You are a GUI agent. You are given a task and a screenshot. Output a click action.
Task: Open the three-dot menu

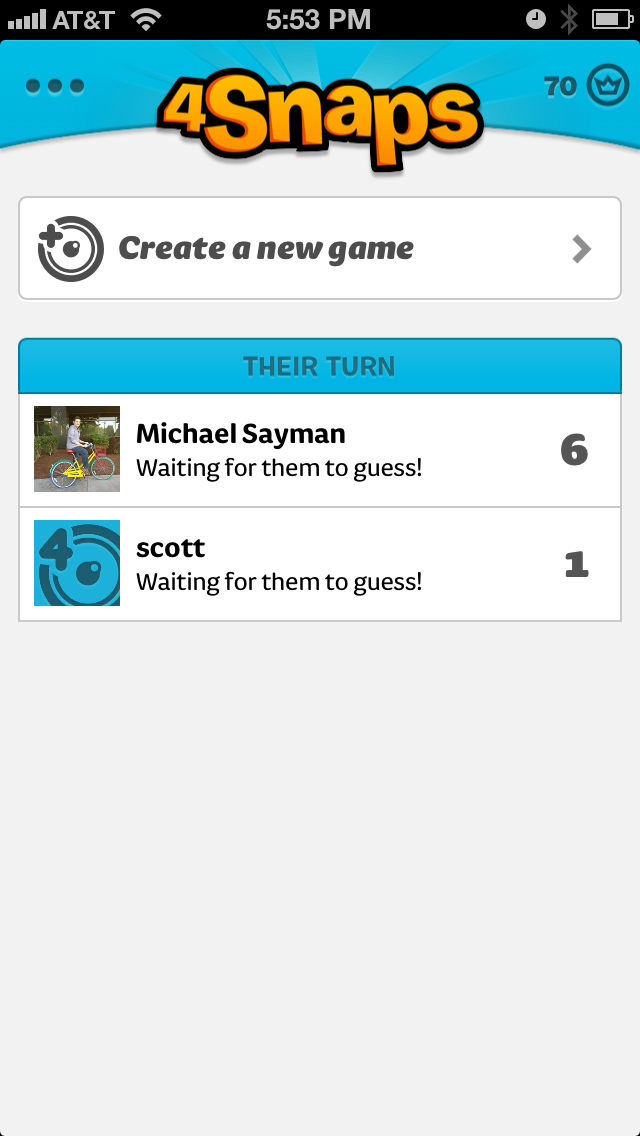coord(55,87)
